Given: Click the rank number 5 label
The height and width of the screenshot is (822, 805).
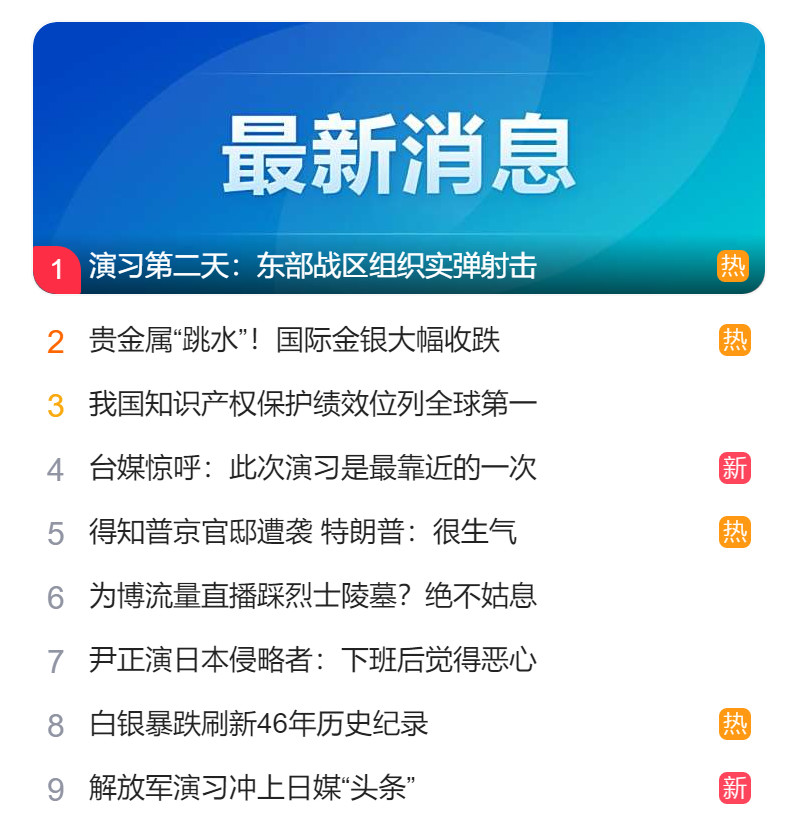Looking at the screenshot, I should coord(56,534).
